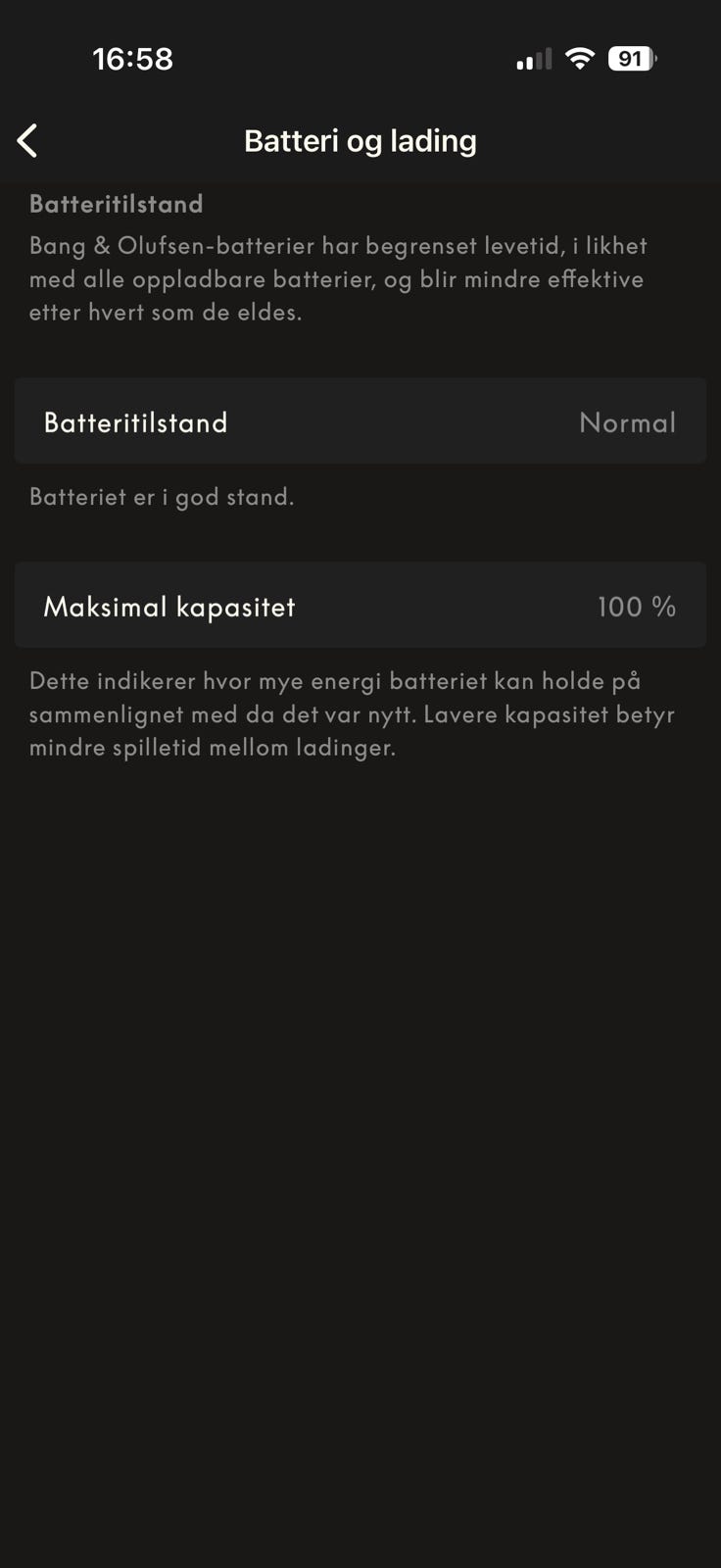Tap the Batteritilstand row label
Screen dimensions: 721x1568
click(135, 421)
